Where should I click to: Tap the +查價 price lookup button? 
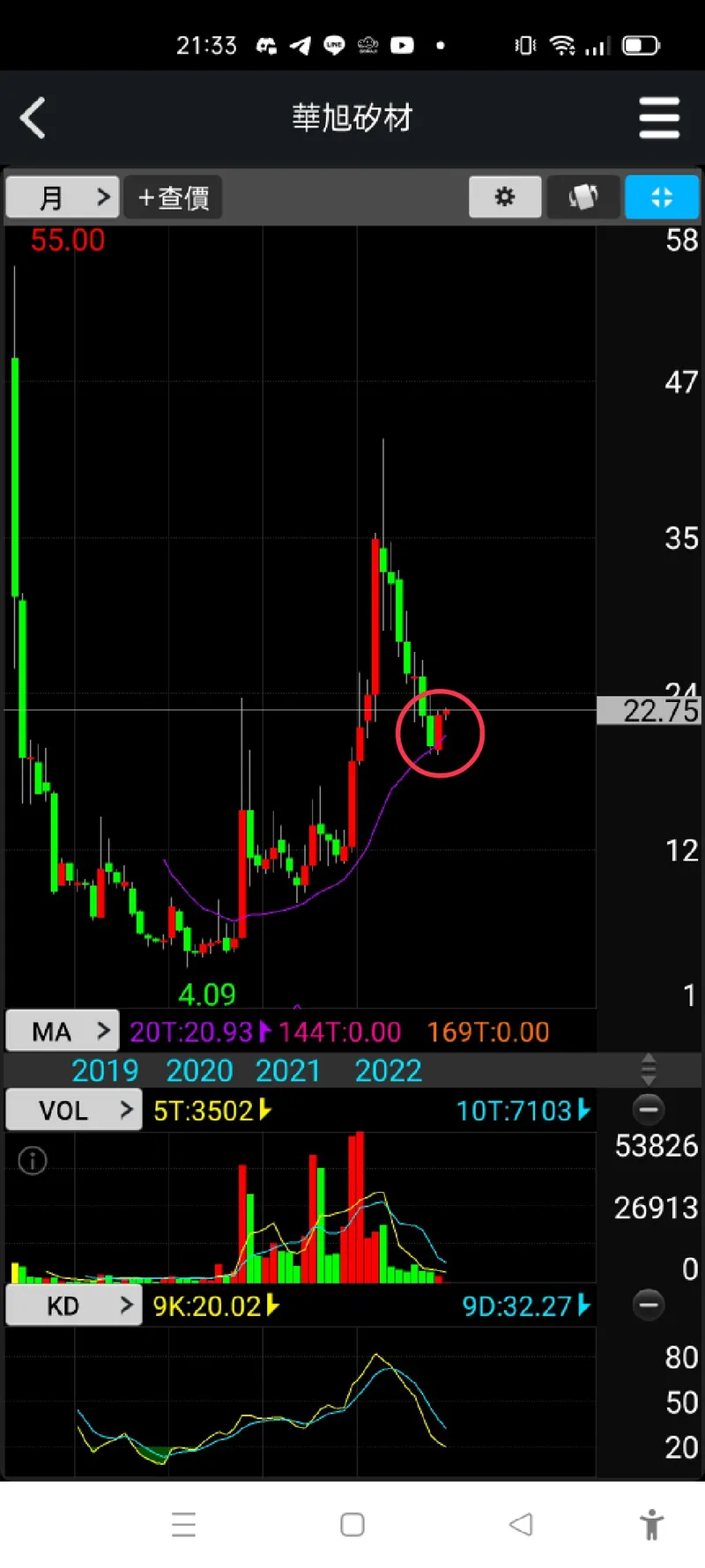(x=174, y=196)
